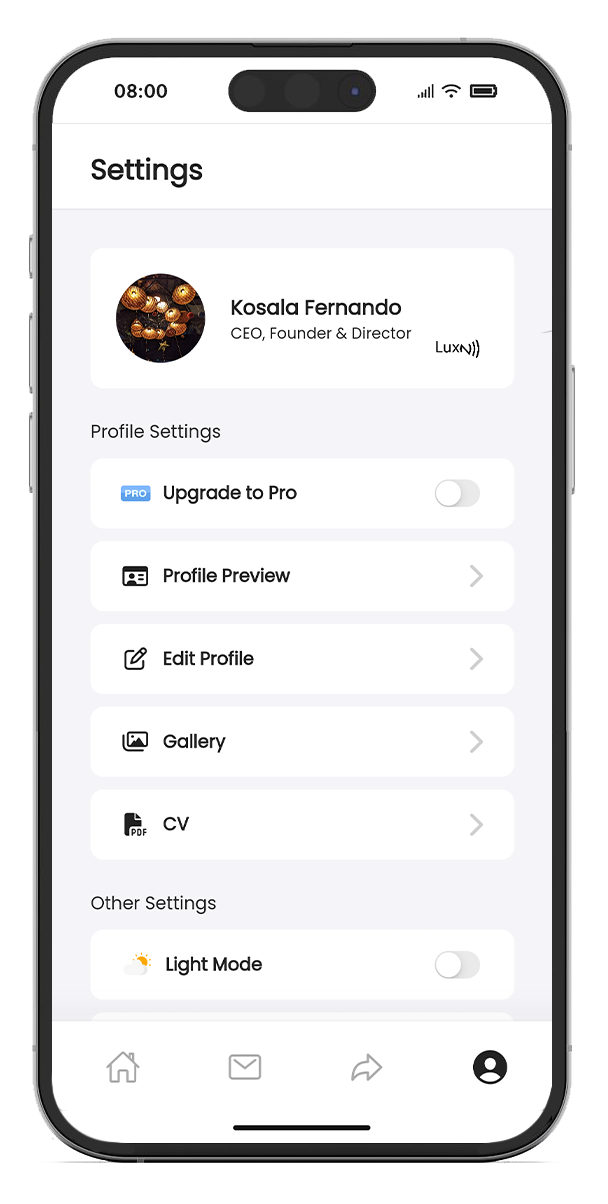This screenshot has height=1204, width=608.
Task: Open the mail tab in bottom navigation
Action: [245, 1067]
